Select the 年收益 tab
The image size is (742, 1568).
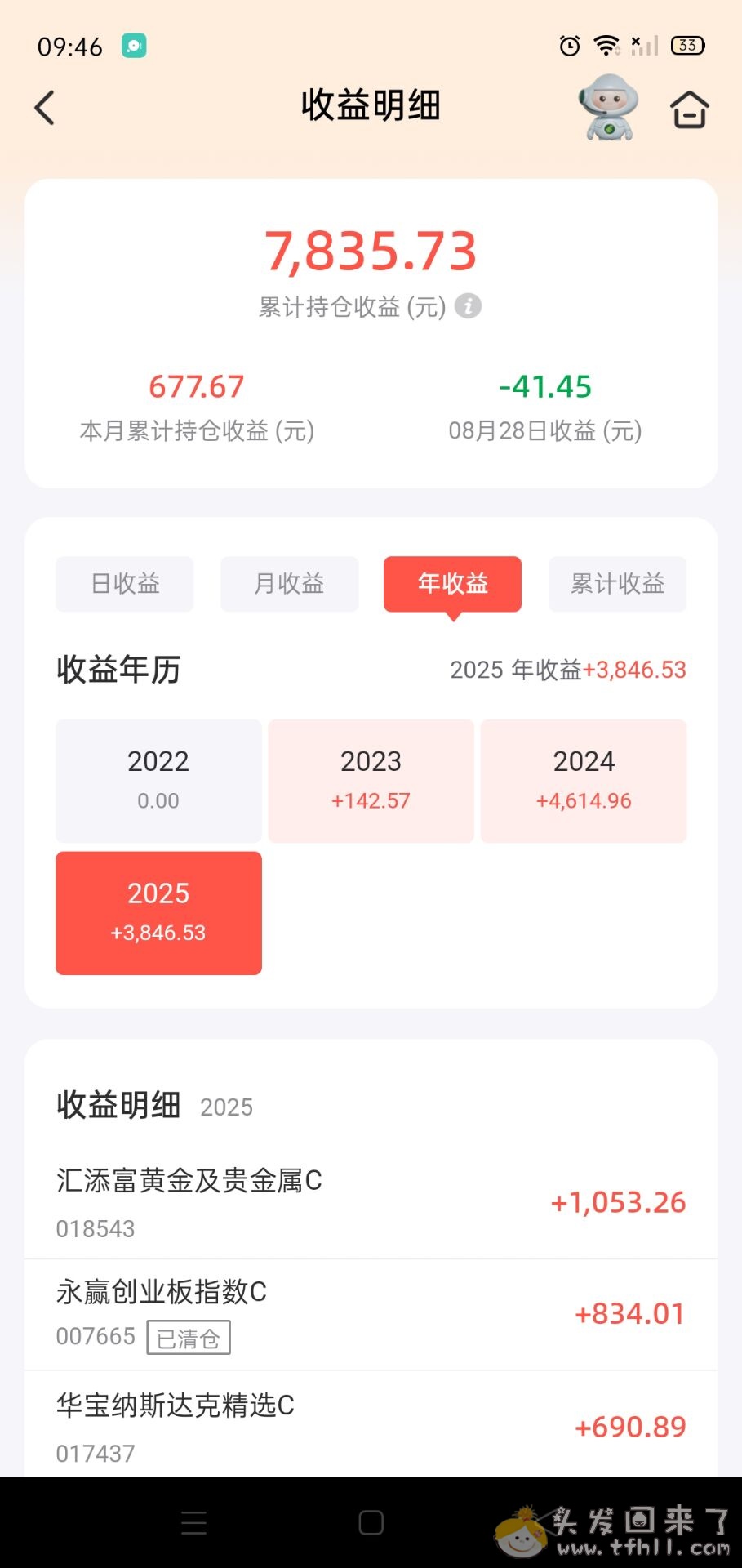click(x=452, y=584)
